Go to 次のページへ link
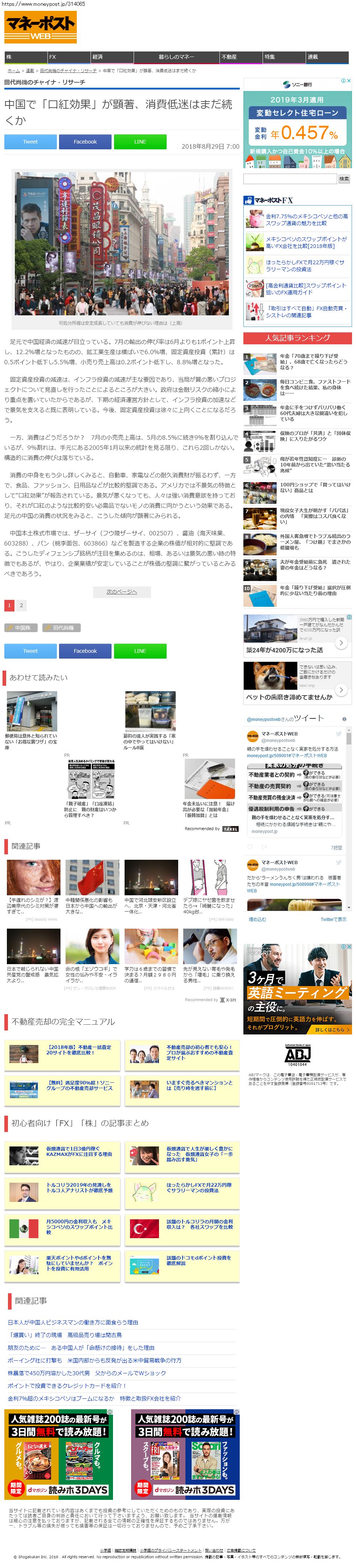This screenshot has height=1568, width=356. click(x=122, y=592)
